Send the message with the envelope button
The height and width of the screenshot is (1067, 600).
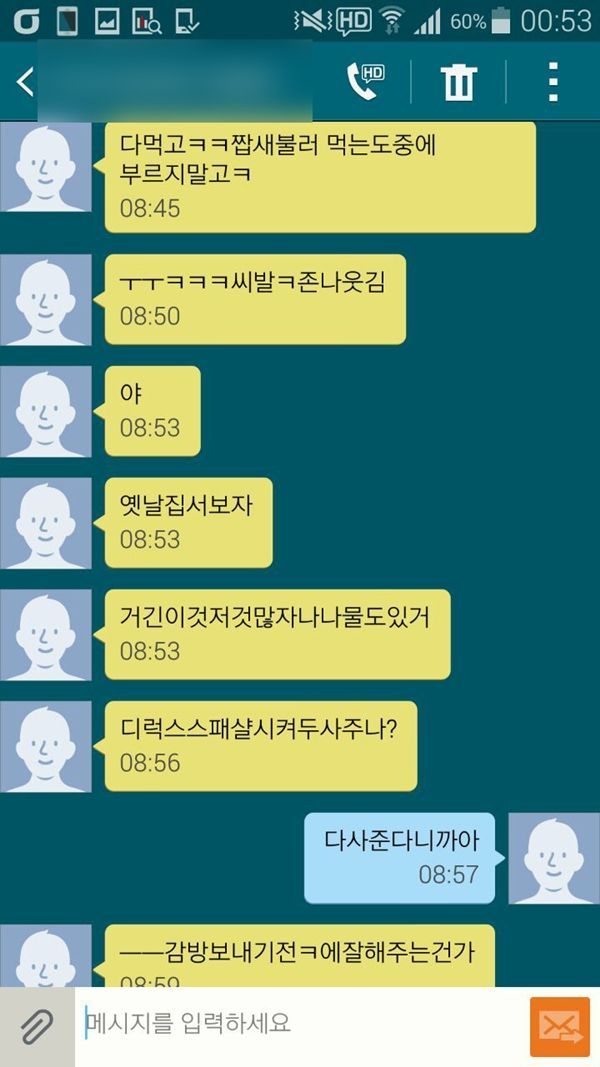[559, 1026]
